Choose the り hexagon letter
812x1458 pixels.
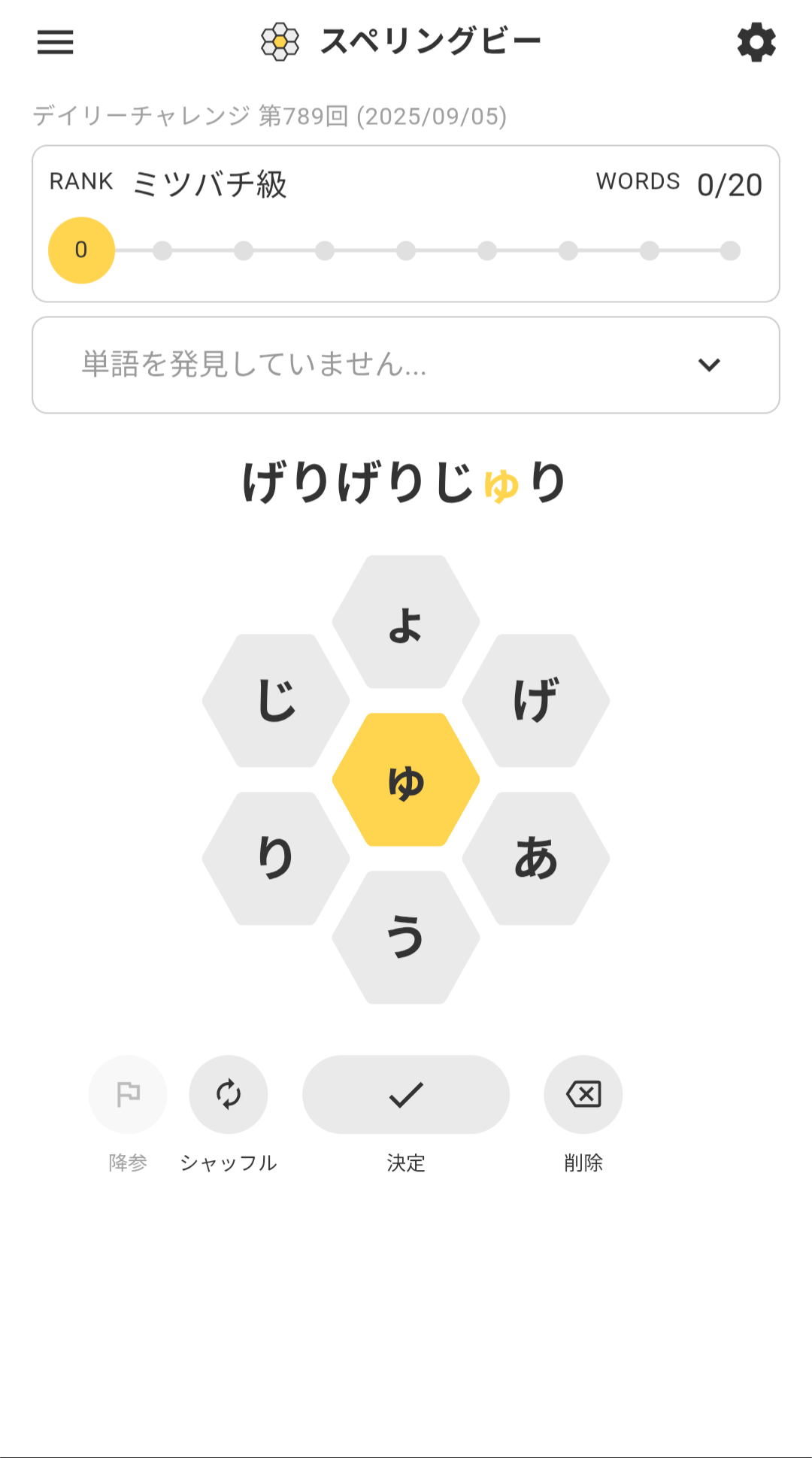point(276,858)
